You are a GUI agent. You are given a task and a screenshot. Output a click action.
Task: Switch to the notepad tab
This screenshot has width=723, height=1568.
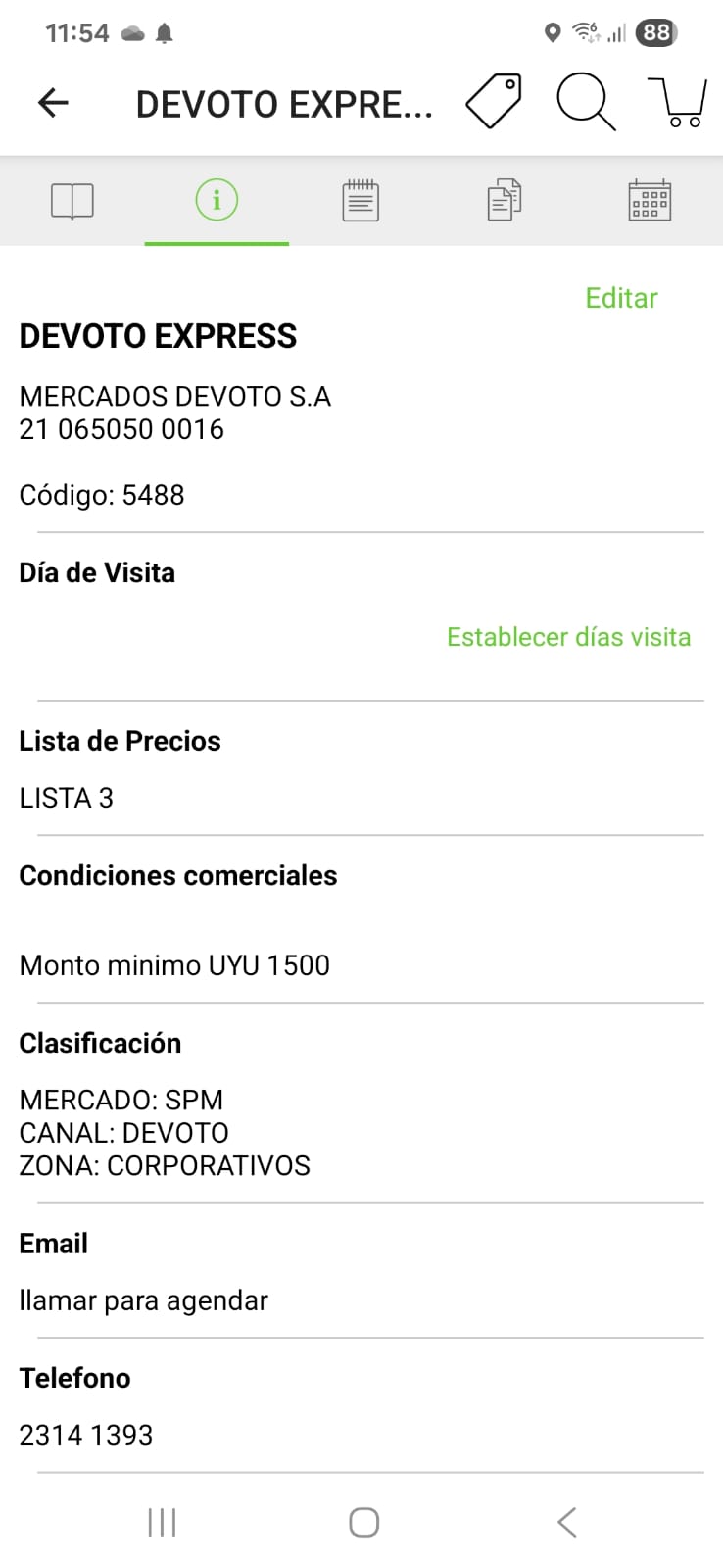click(x=361, y=201)
